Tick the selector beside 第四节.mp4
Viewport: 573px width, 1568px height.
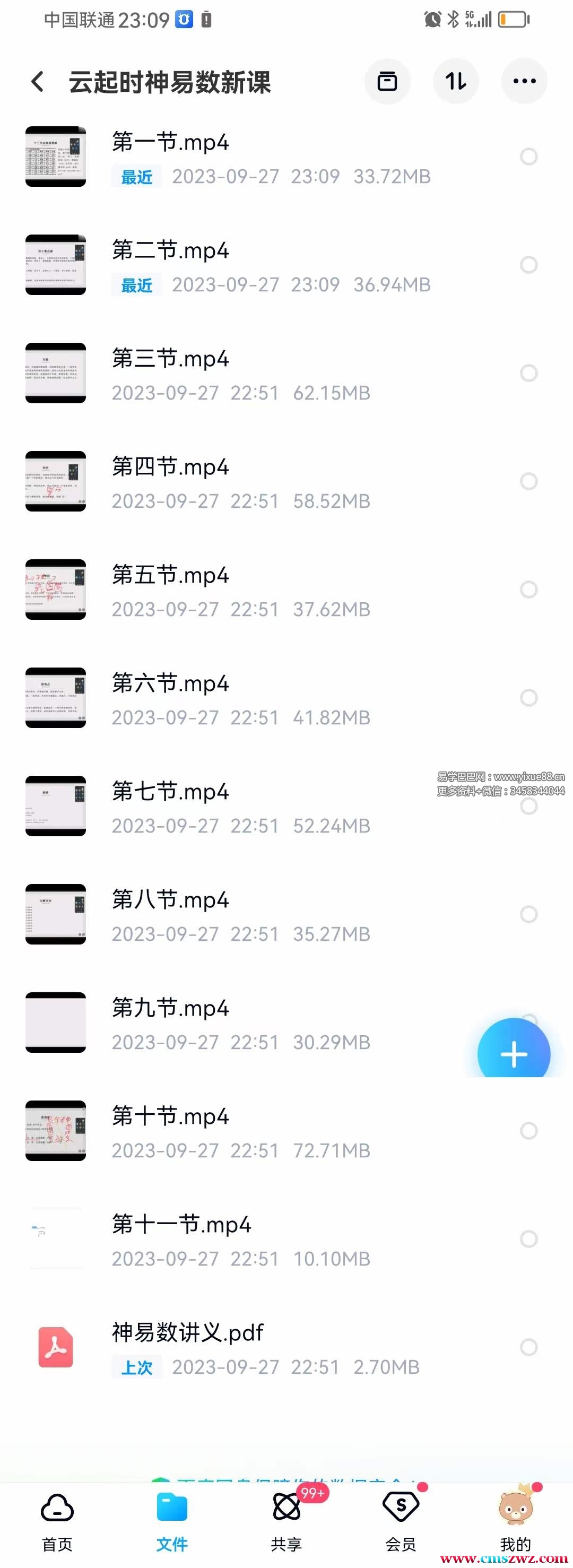[528, 481]
